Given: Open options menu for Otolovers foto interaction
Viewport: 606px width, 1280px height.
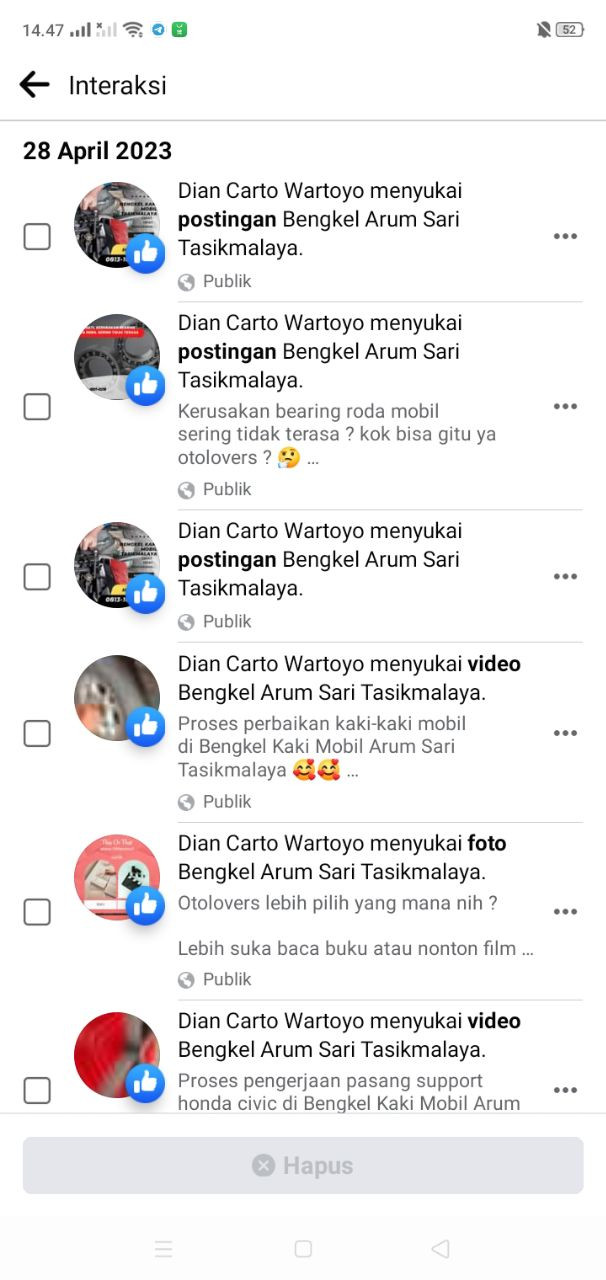Looking at the screenshot, I should point(565,912).
